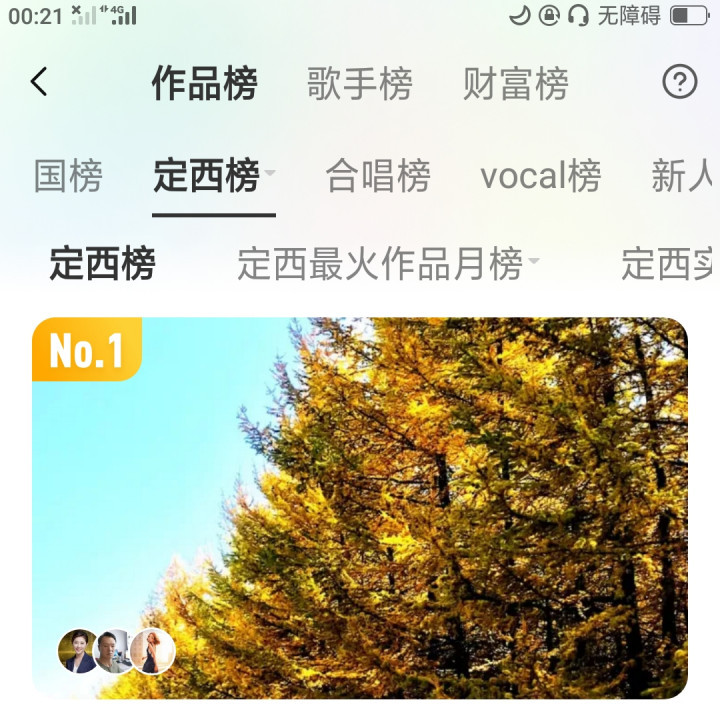Switch to the 歌手榜 tab
720x720 pixels.
(x=359, y=84)
